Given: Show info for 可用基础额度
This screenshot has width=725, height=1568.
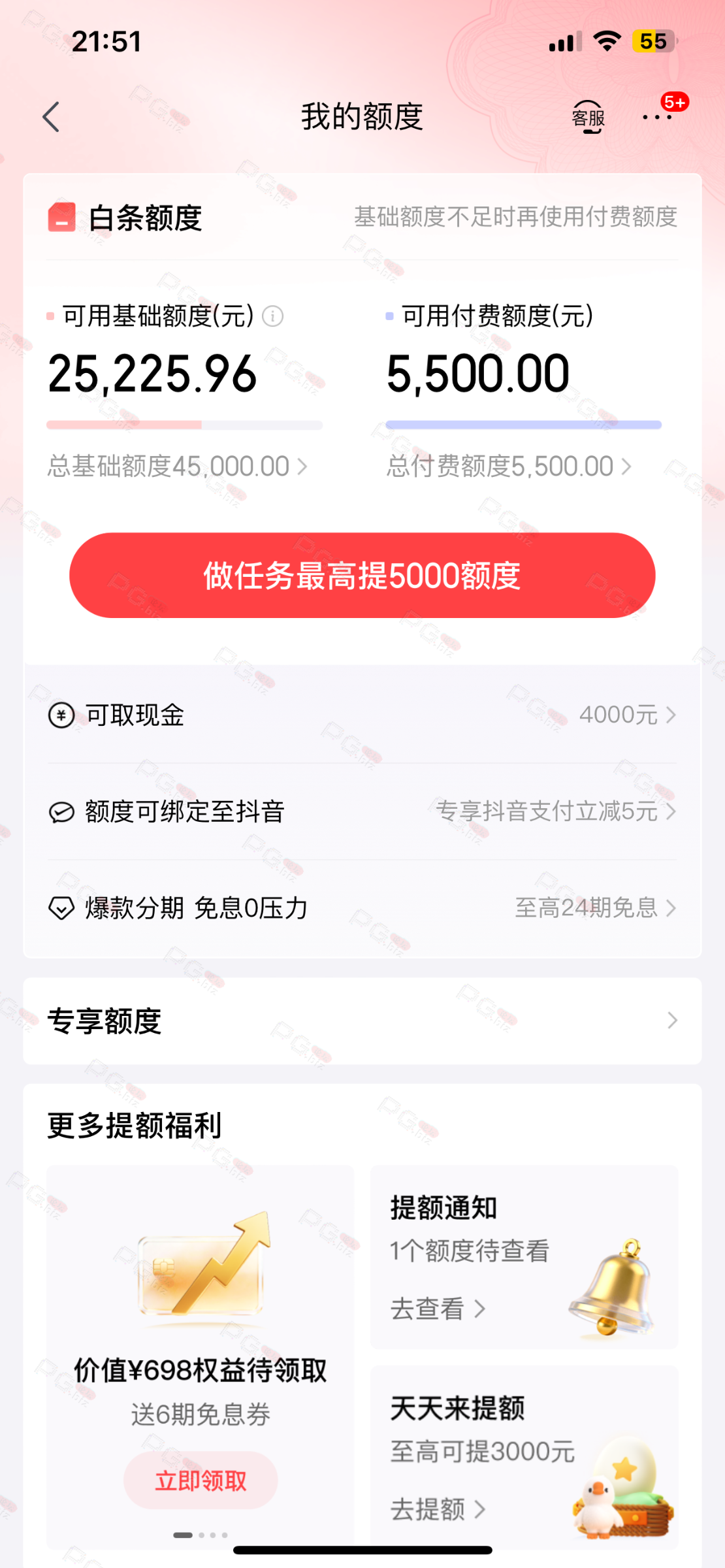Looking at the screenshot, I should coord(273,317).
